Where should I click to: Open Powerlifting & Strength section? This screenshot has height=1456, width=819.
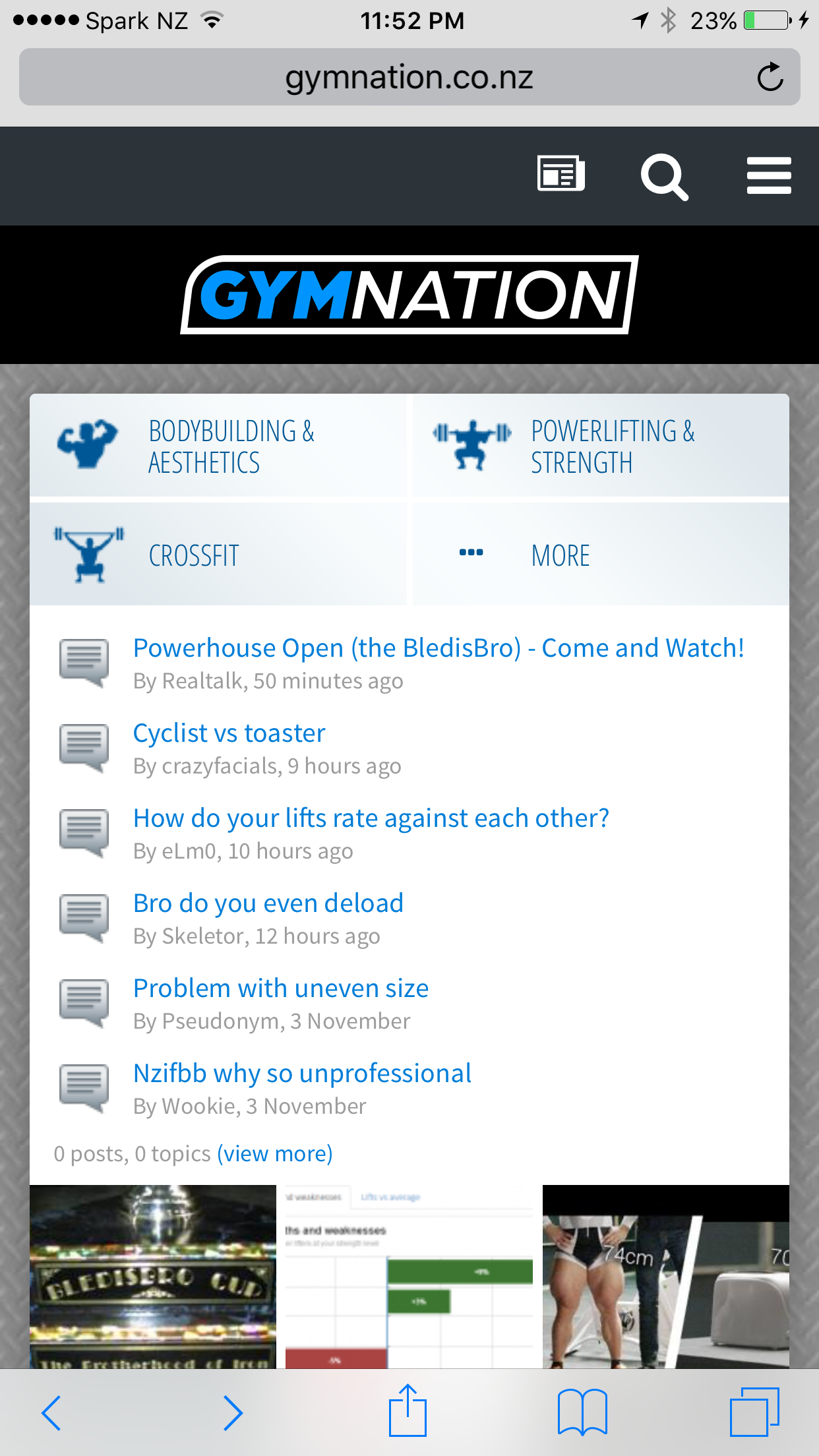pos(600,446)
